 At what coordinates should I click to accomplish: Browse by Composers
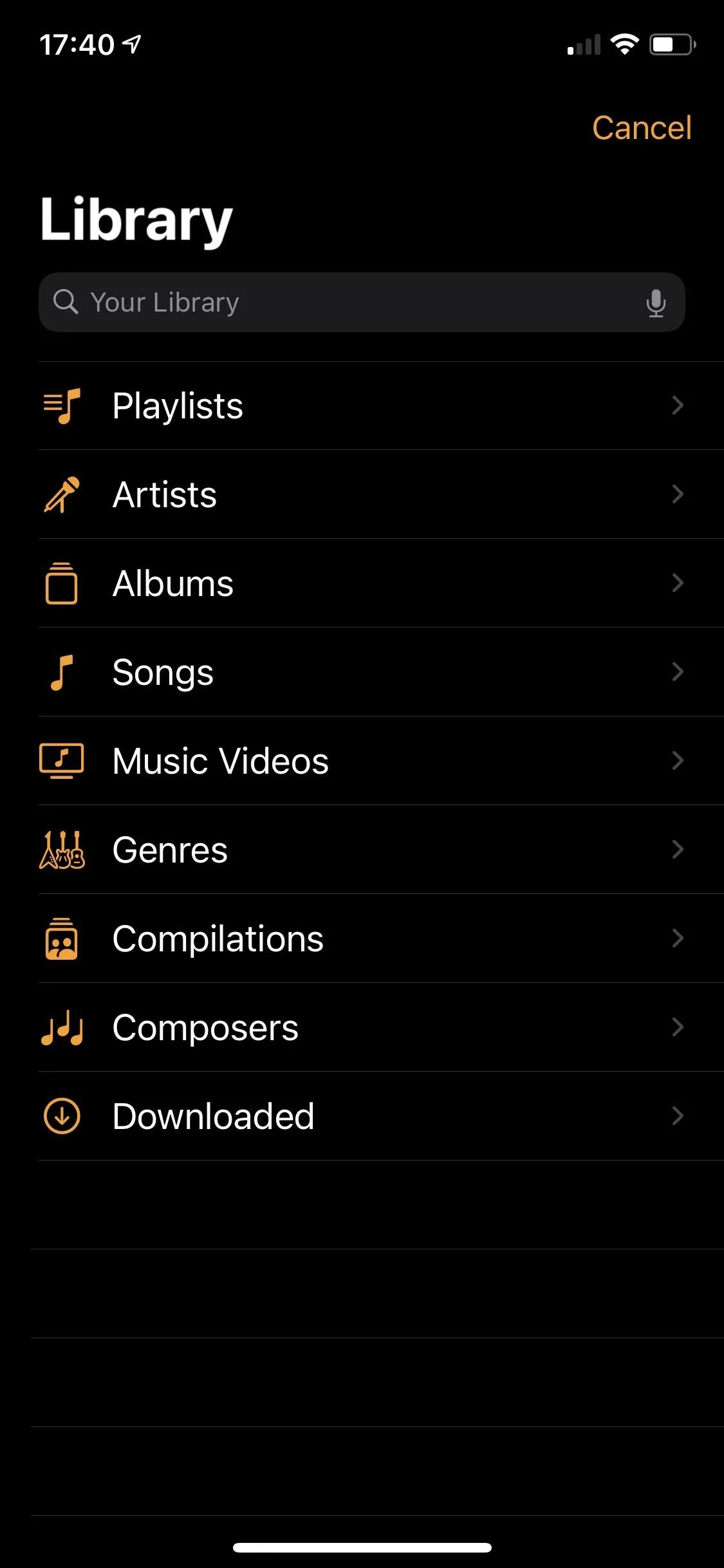coord(381,1027)
